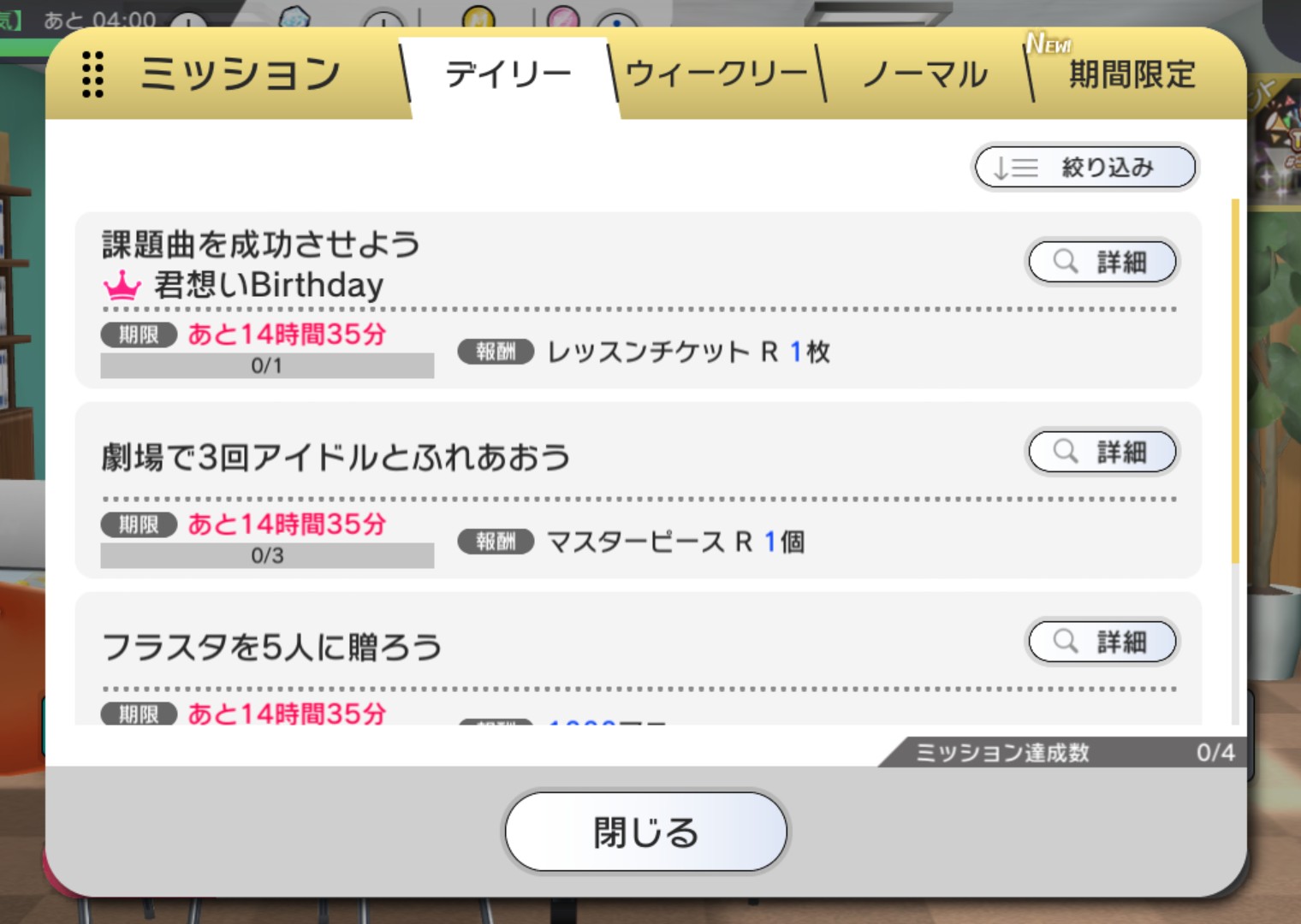Switch to the ノーマル tab
This screenshot has width=1301, height=924.
(x=925, y=75)
